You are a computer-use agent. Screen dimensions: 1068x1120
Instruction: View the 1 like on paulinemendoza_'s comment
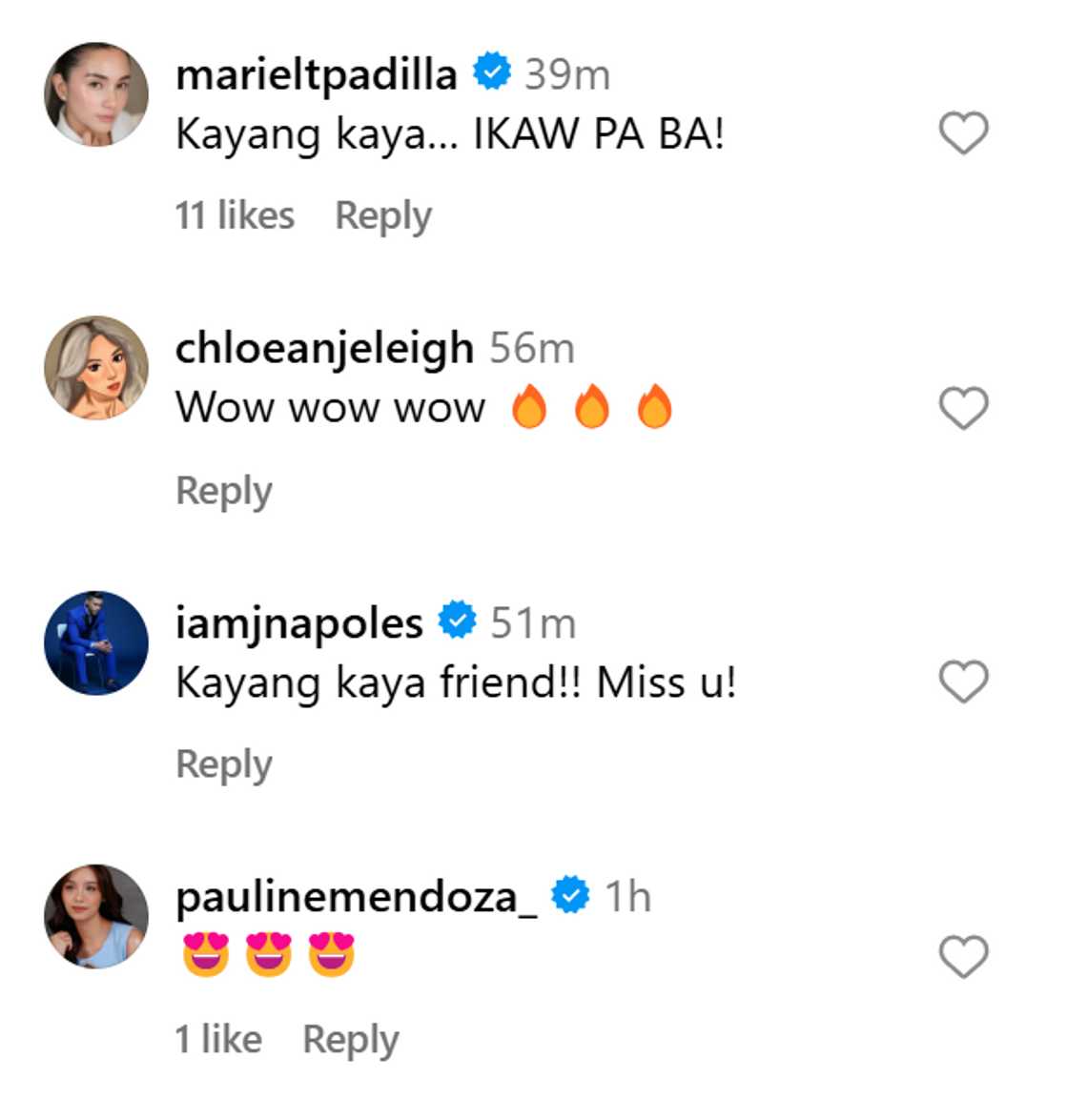click(218, 1039)
